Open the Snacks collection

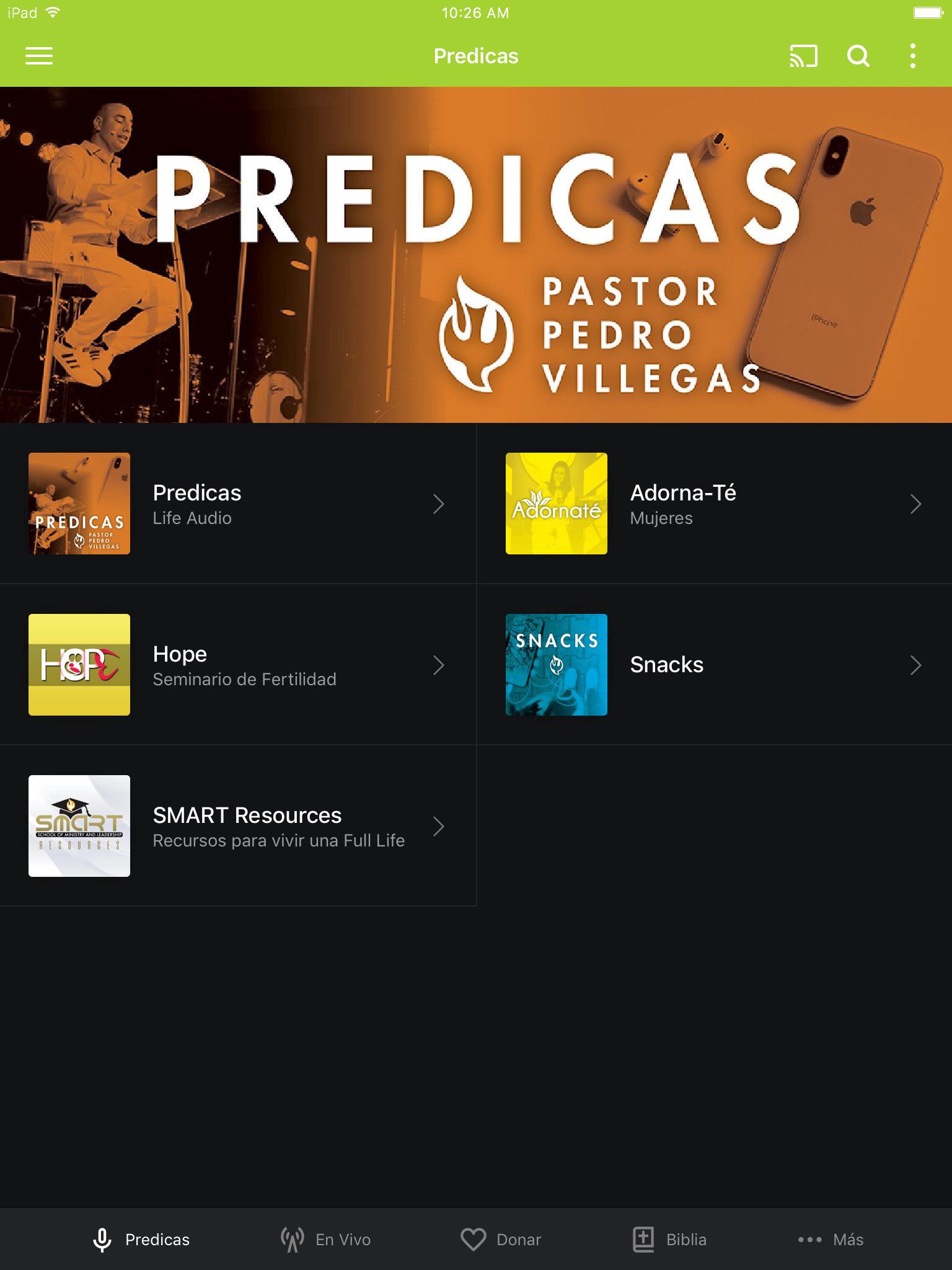[714, 665]
